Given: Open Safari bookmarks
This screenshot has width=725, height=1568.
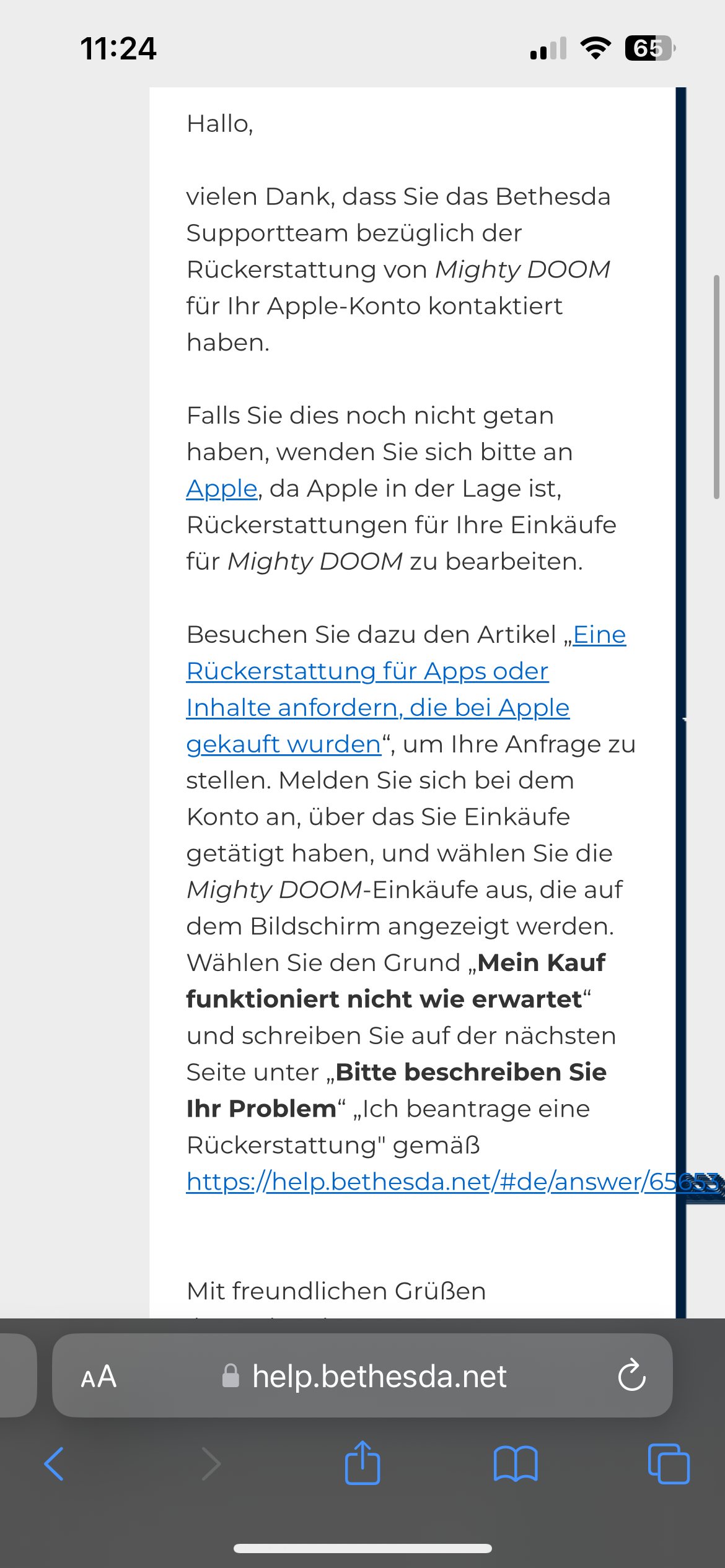Looking at the screenshot, I should tap(516, 1464).
